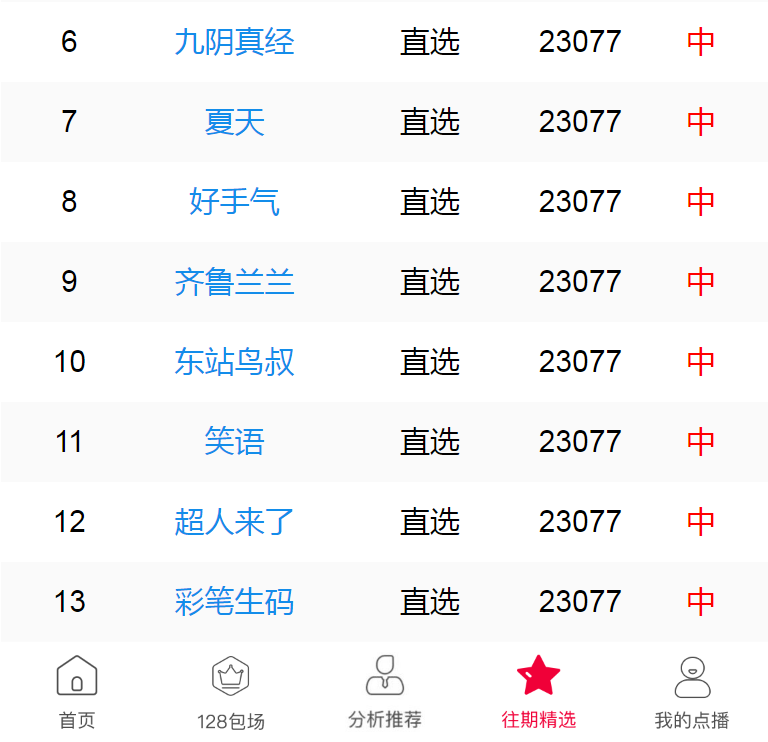This screenshot has width=768, height=742.
Task: Open 齐鲁兰兰 expert page
Action: coord(234,282)
